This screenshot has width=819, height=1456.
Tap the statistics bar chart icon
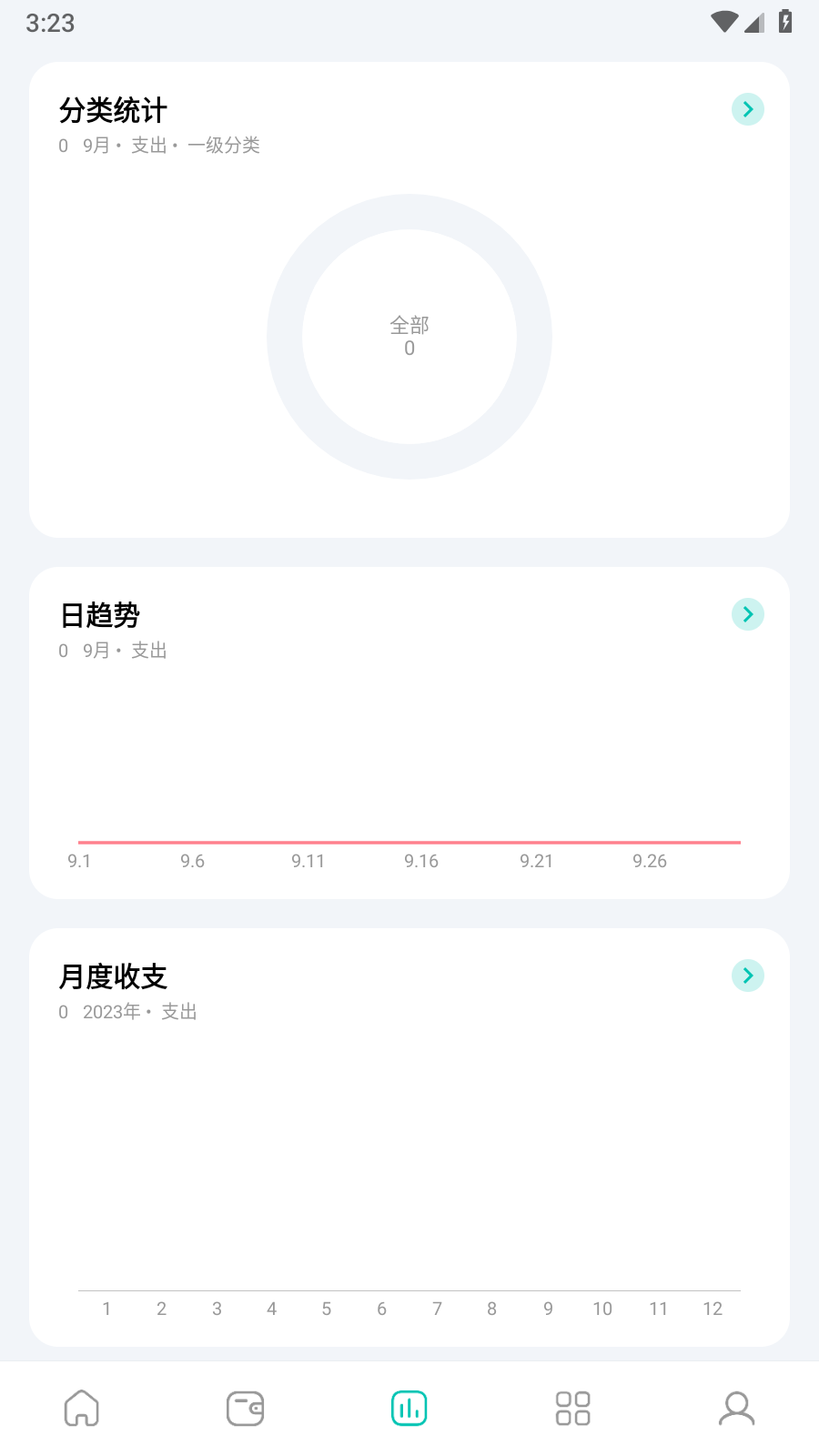(x=409, y=1407)
